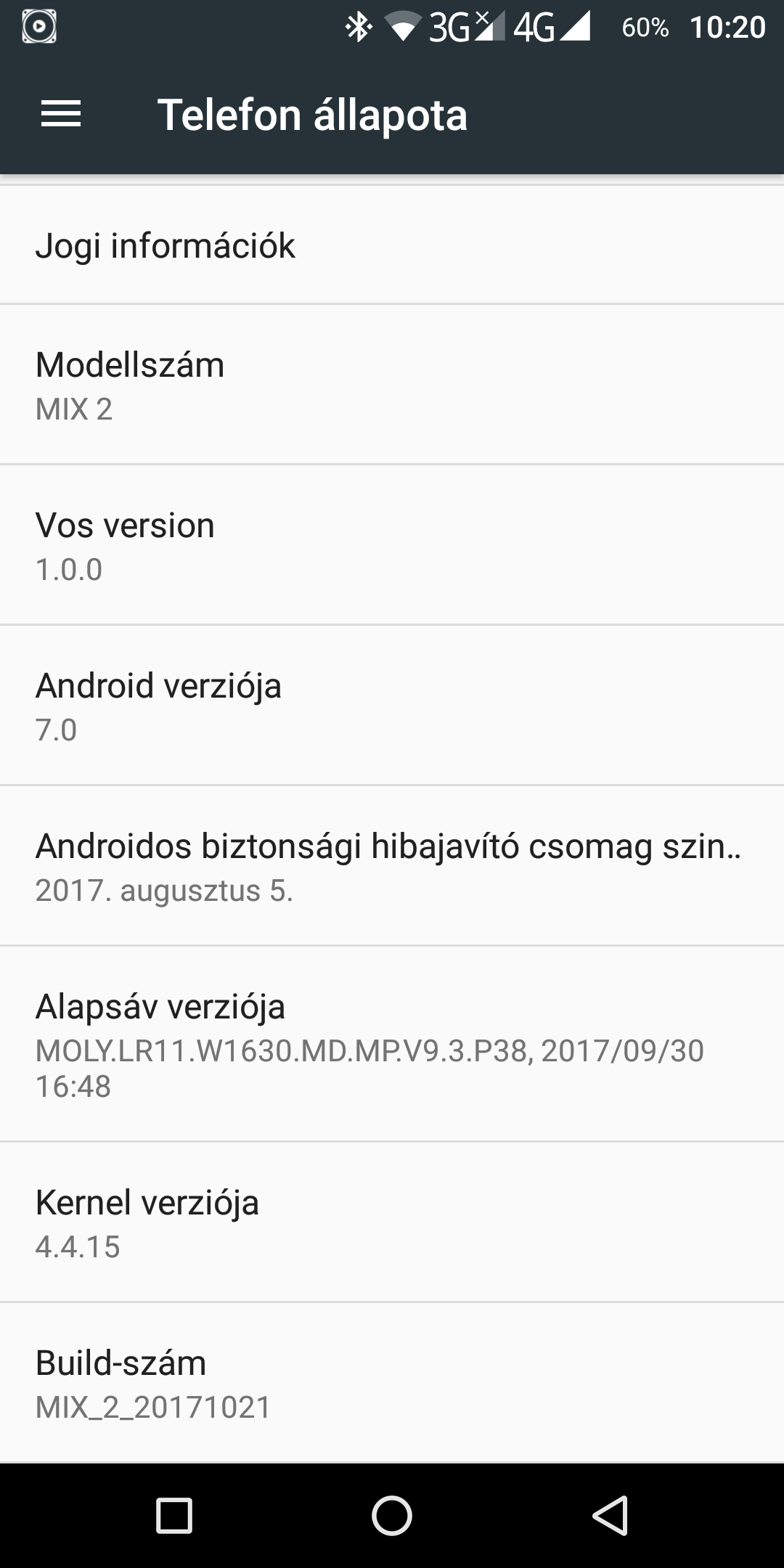Open Jogi információk
Viewport: 784px width, 1568px height.
[392, 245]
